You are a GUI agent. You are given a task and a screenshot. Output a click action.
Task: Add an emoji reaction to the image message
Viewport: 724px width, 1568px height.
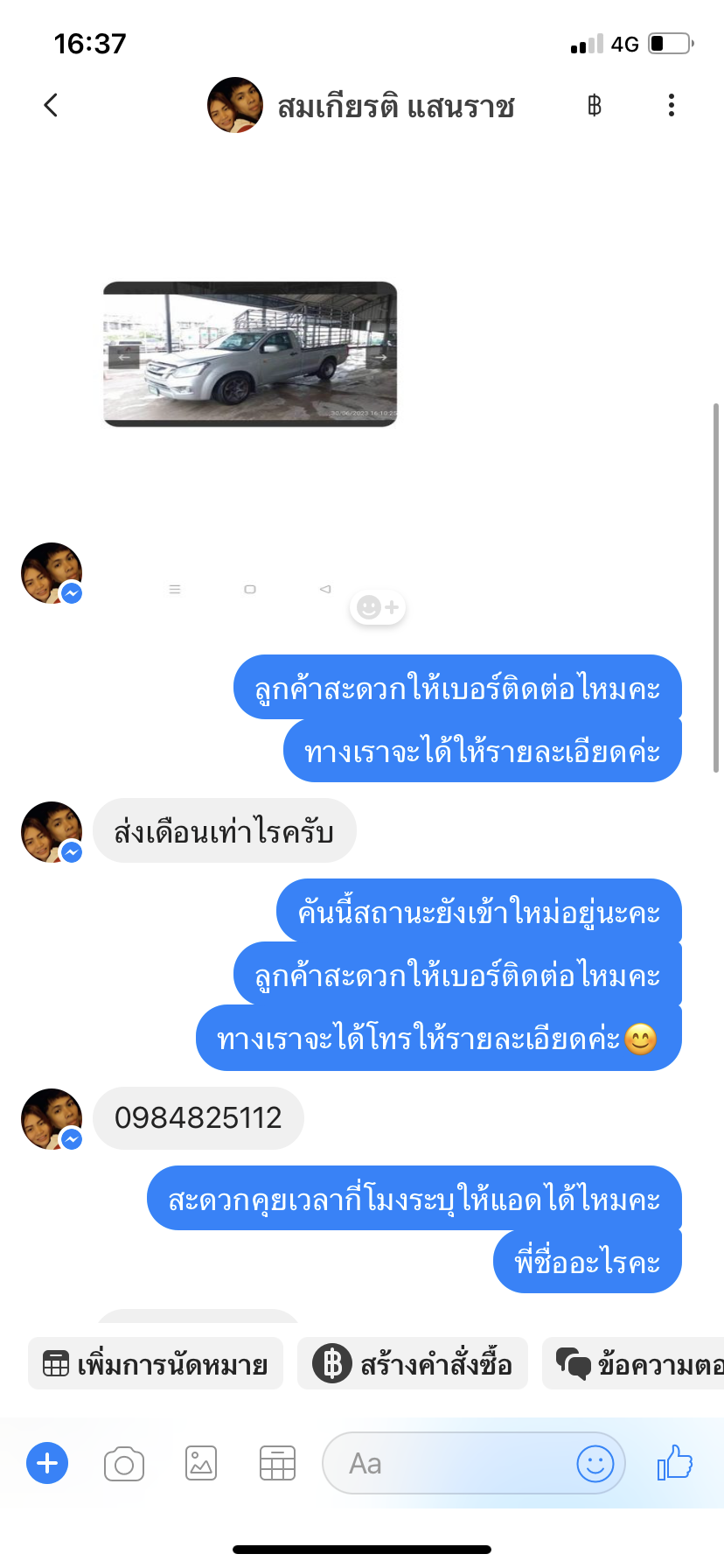pos(378,607)
